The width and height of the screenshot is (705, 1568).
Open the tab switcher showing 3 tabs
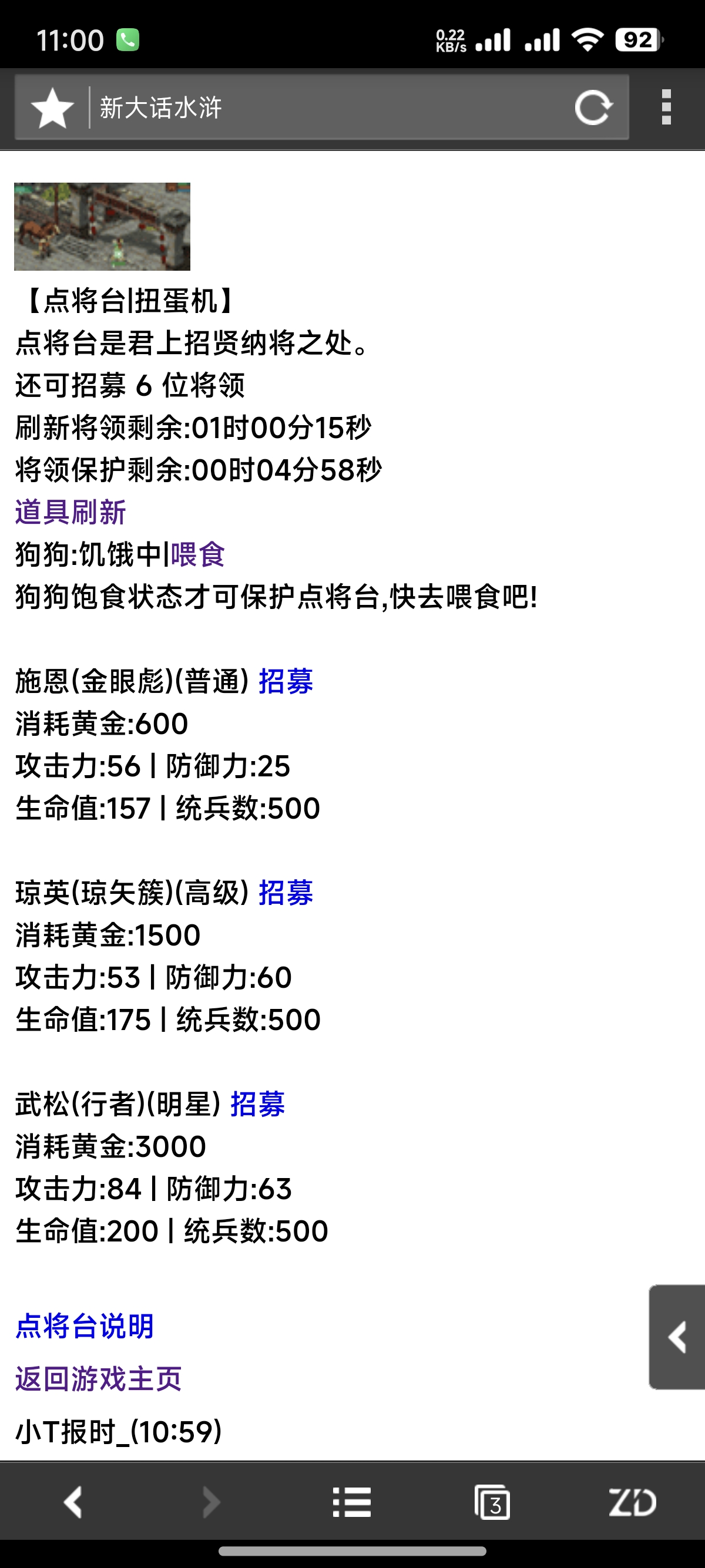(493, 1502)
